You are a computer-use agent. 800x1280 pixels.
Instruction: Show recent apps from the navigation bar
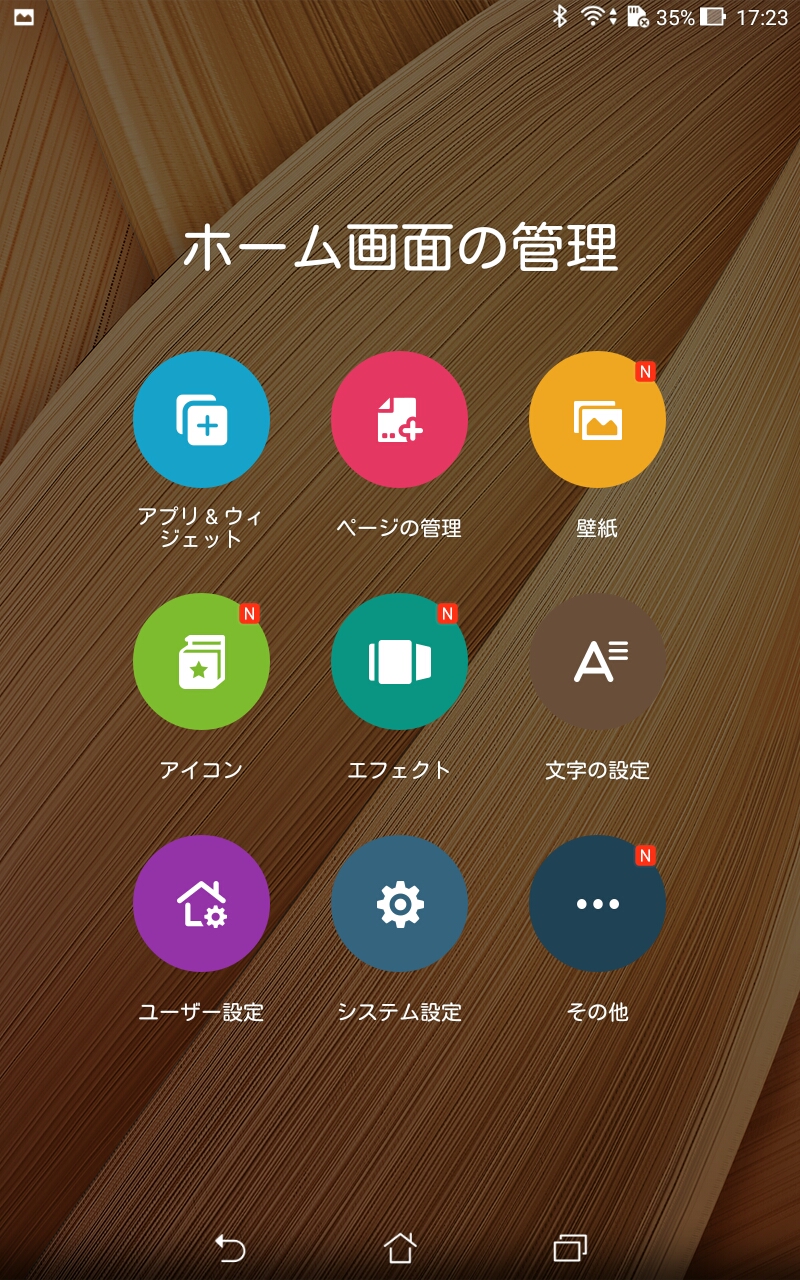click(570, 1247)
